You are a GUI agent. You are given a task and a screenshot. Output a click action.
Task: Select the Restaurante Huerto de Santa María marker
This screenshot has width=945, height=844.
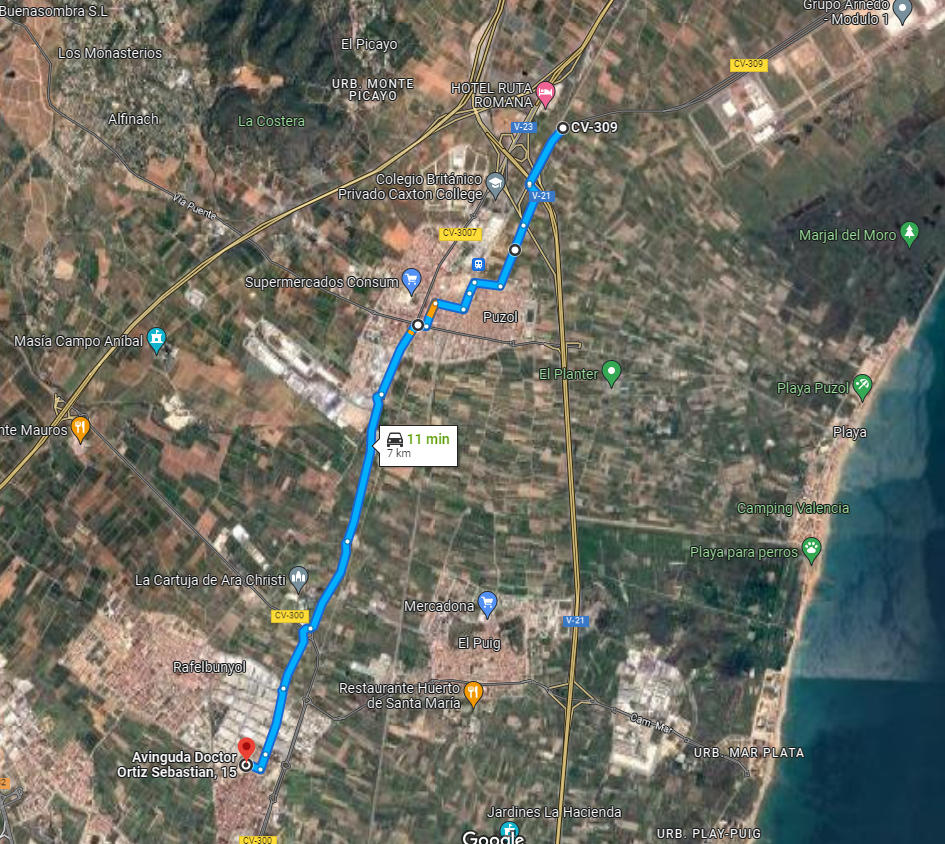pos(474,692)
